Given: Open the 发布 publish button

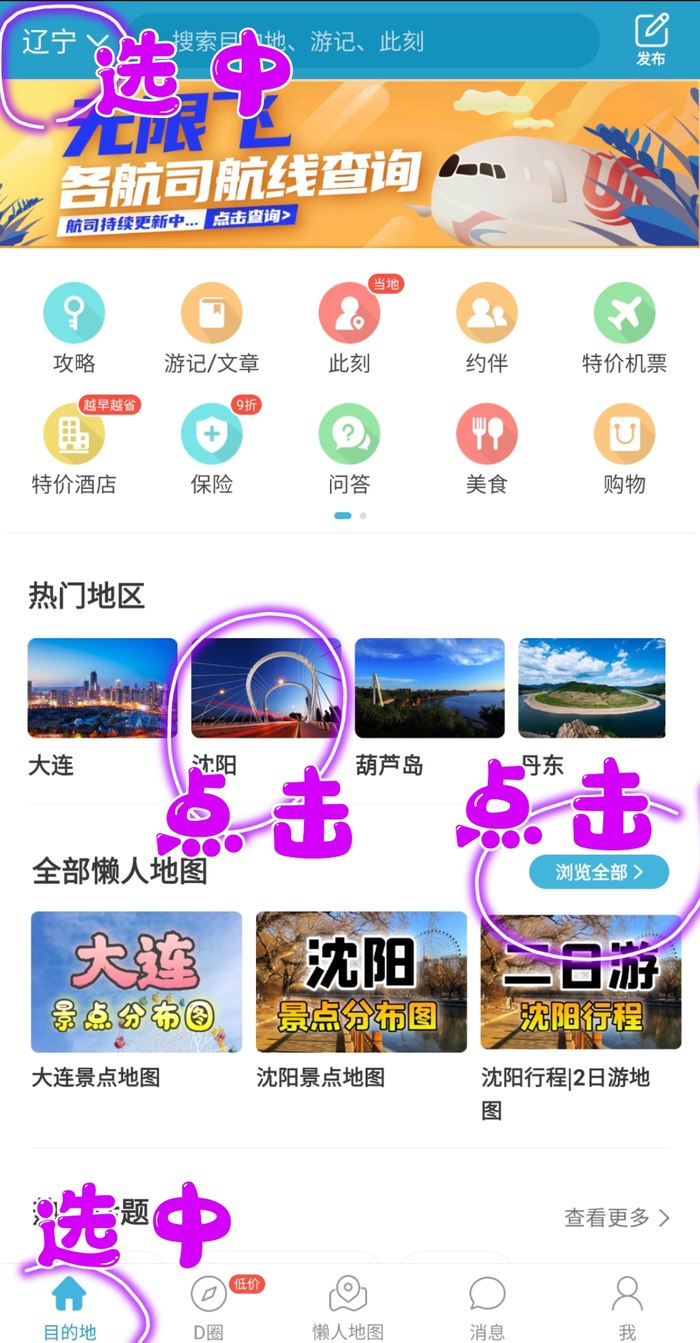Looking at the screenshot, I should tap(651, 40).
